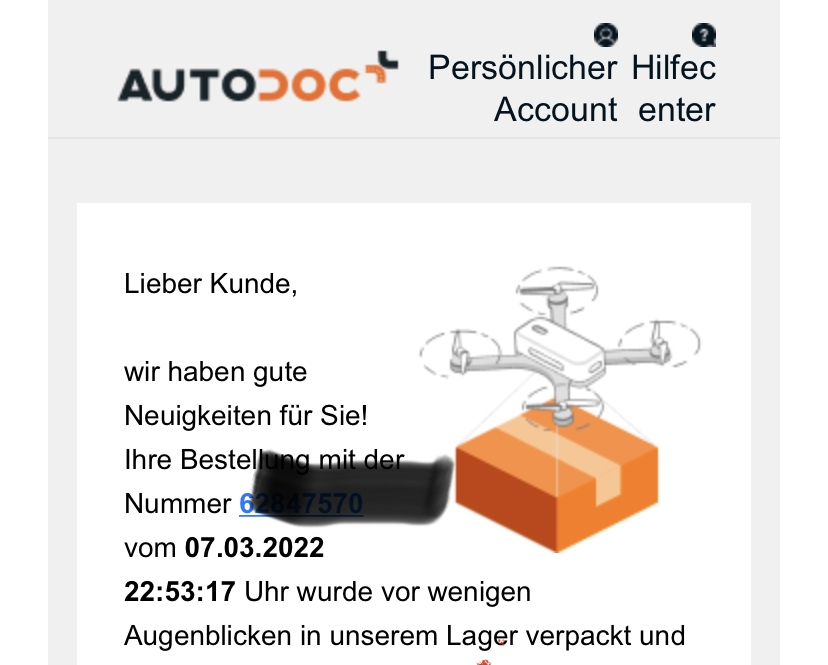Open the underlined order number link
This screenshot has width=828, height=665.
point(300,504)
